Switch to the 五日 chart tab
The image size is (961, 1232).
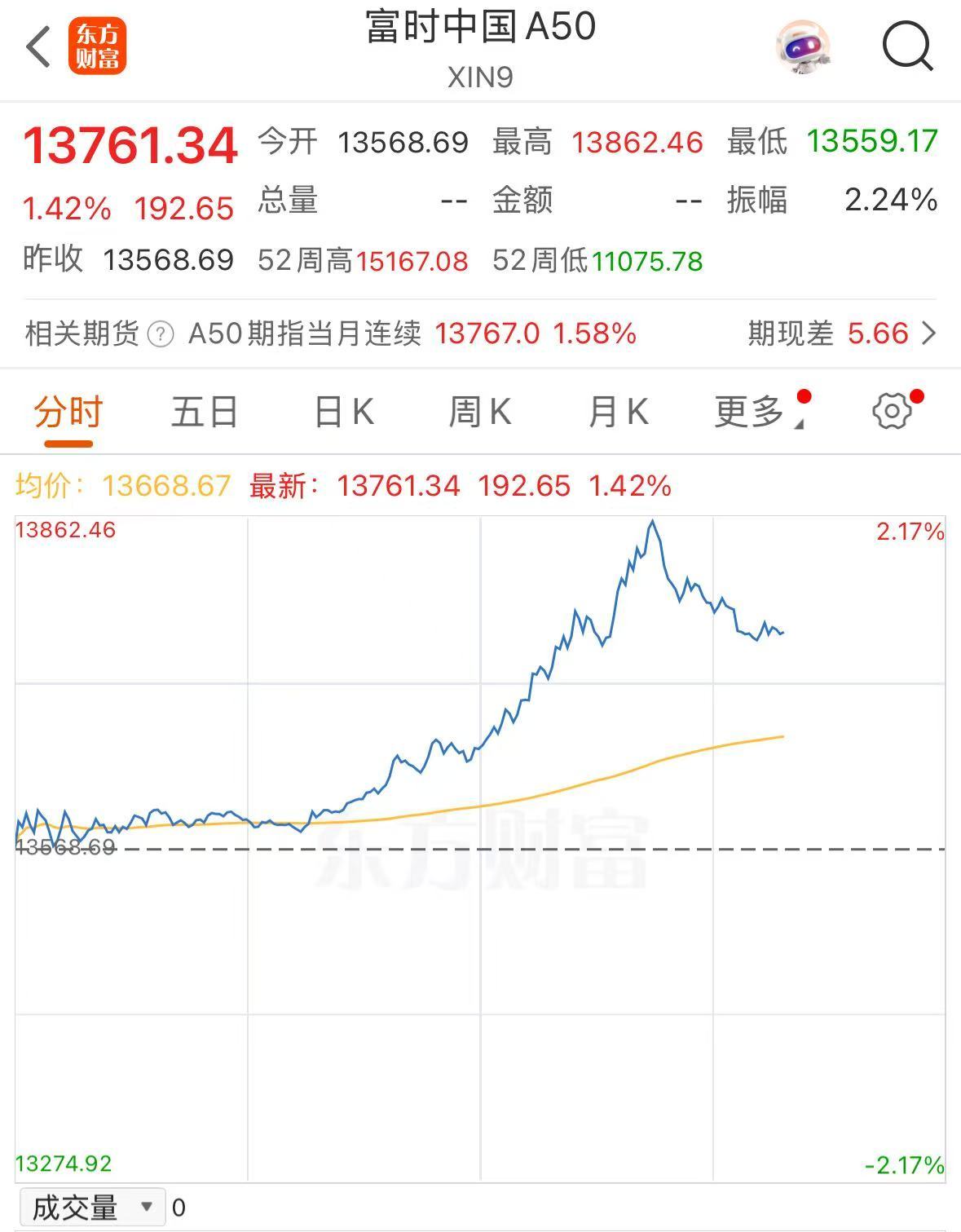point(204,412)
